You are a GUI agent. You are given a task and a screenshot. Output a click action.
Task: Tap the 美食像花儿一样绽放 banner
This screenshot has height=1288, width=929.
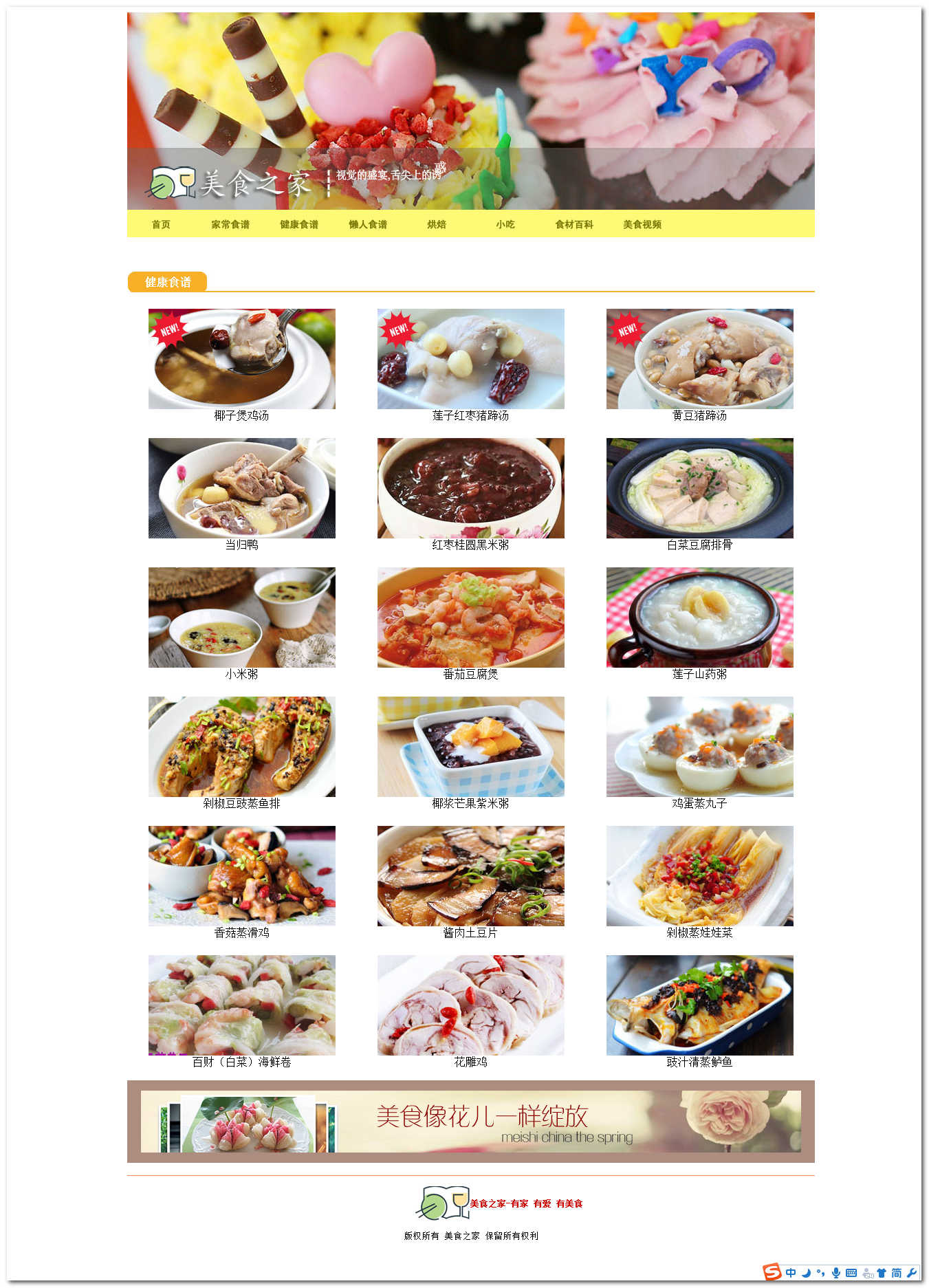[470, 1122]
